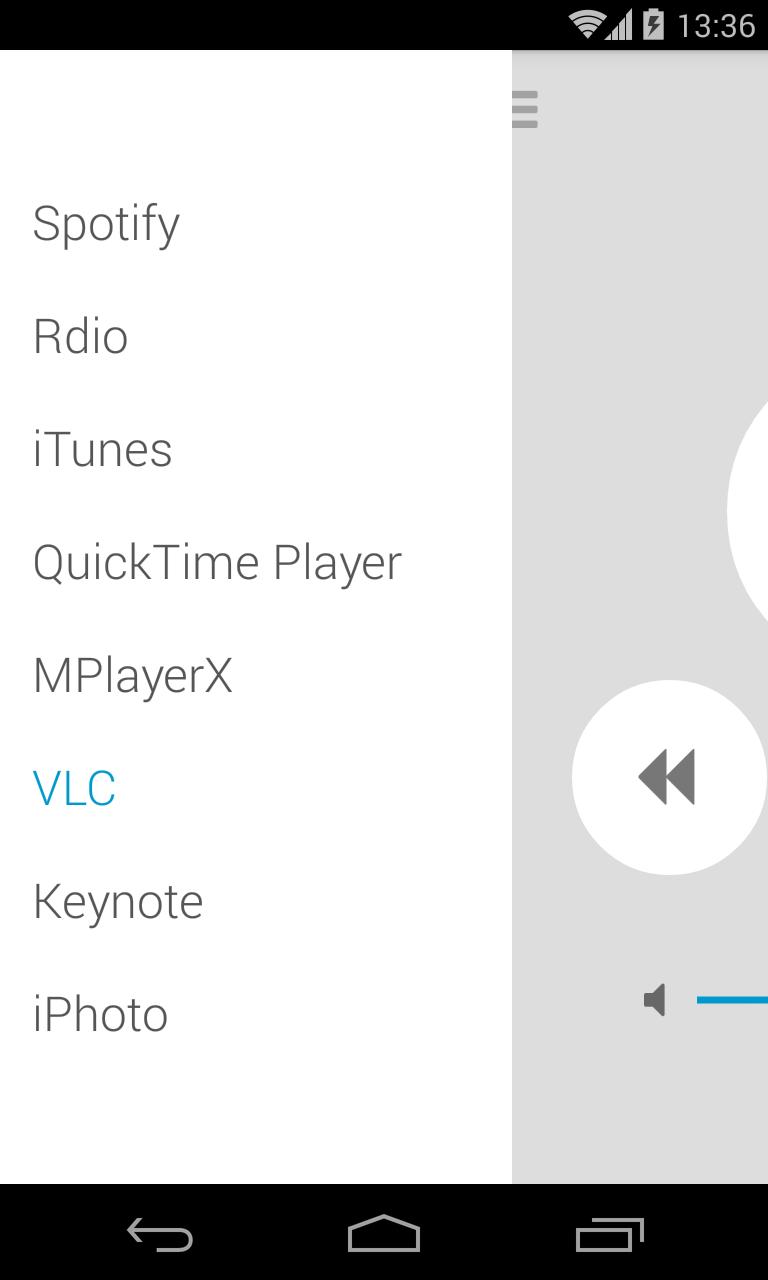The image size is (768, 1280).
Task: Select QuickTime Player from the drawer
Action: click(216, 562)
